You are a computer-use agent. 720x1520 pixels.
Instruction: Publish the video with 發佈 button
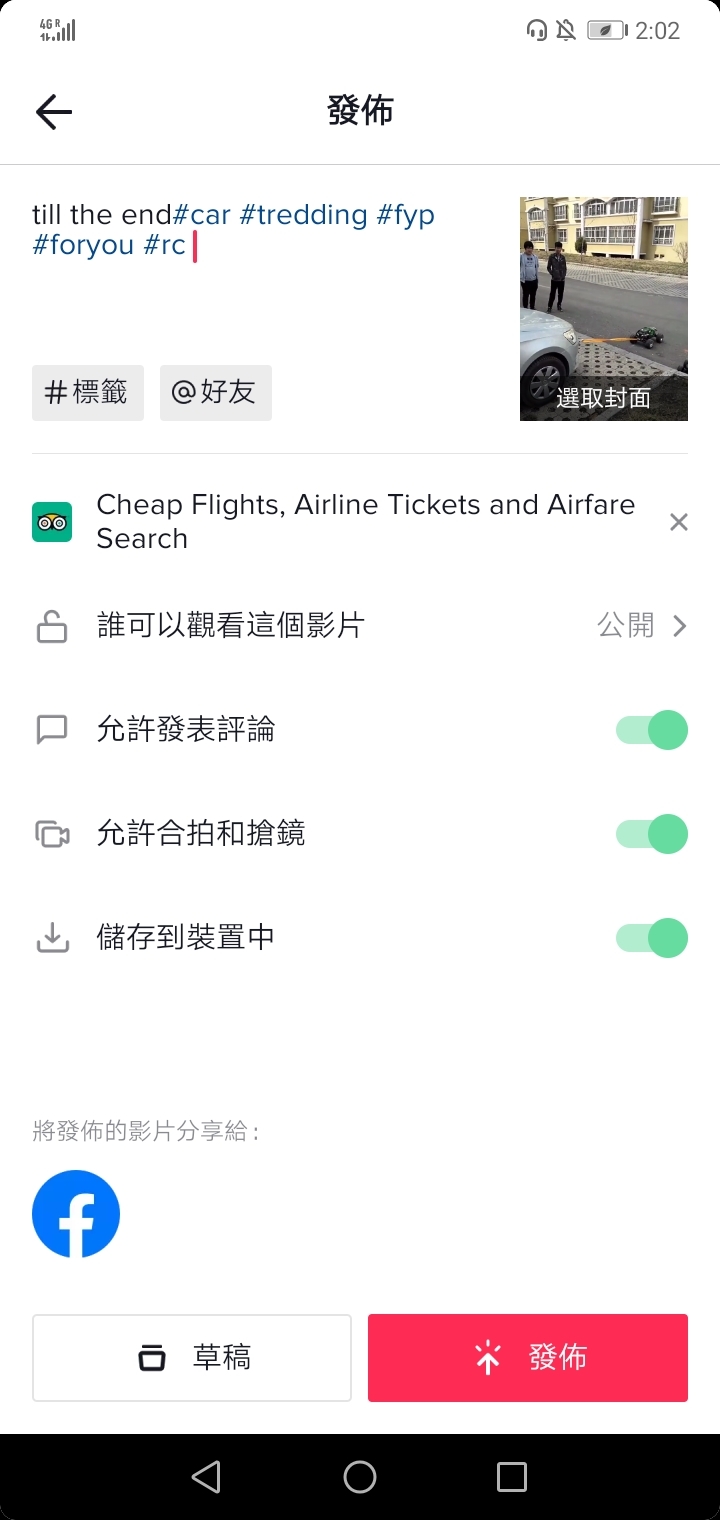527,1358
